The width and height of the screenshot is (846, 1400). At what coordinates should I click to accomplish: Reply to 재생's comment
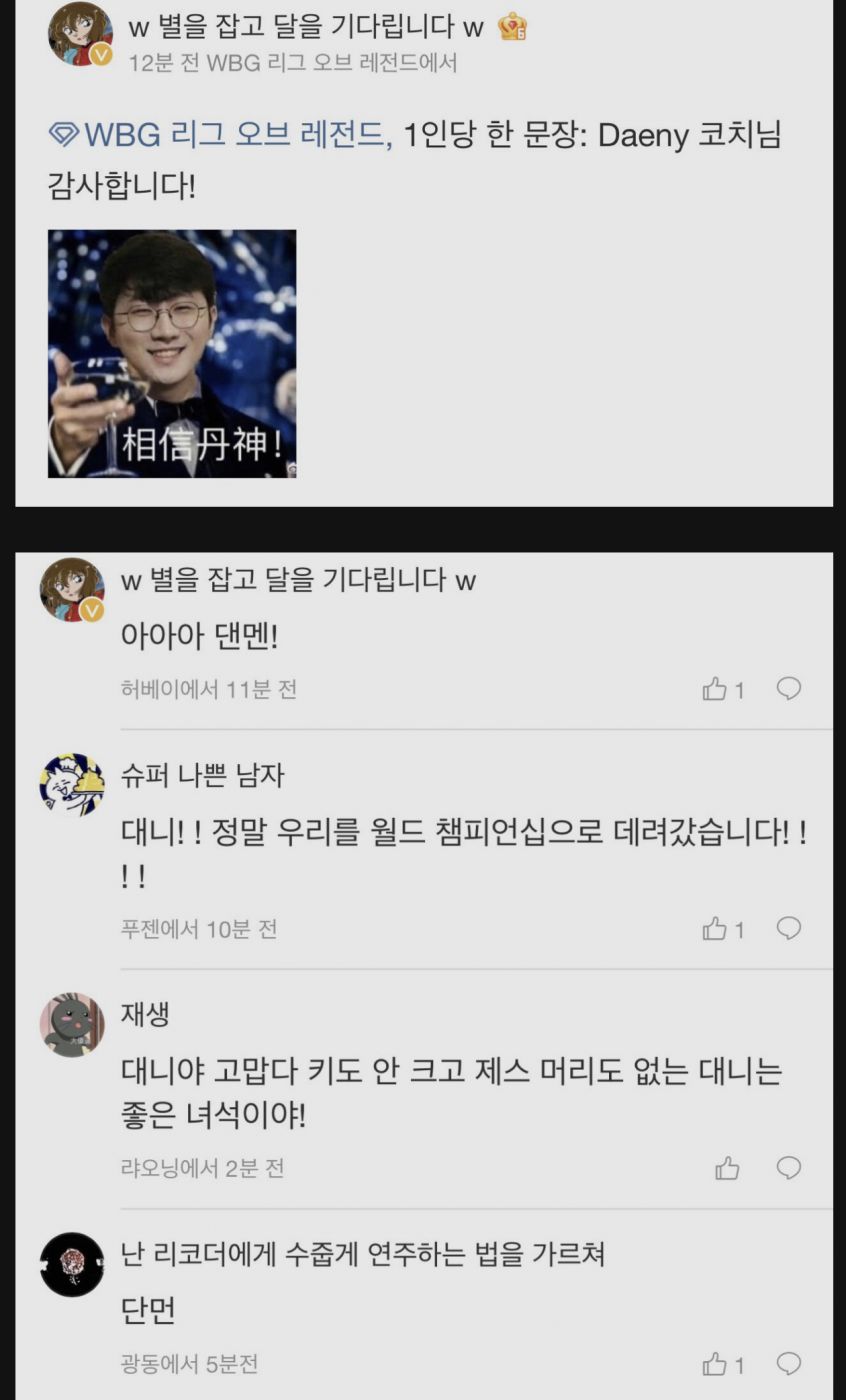tap(789, 1168)
